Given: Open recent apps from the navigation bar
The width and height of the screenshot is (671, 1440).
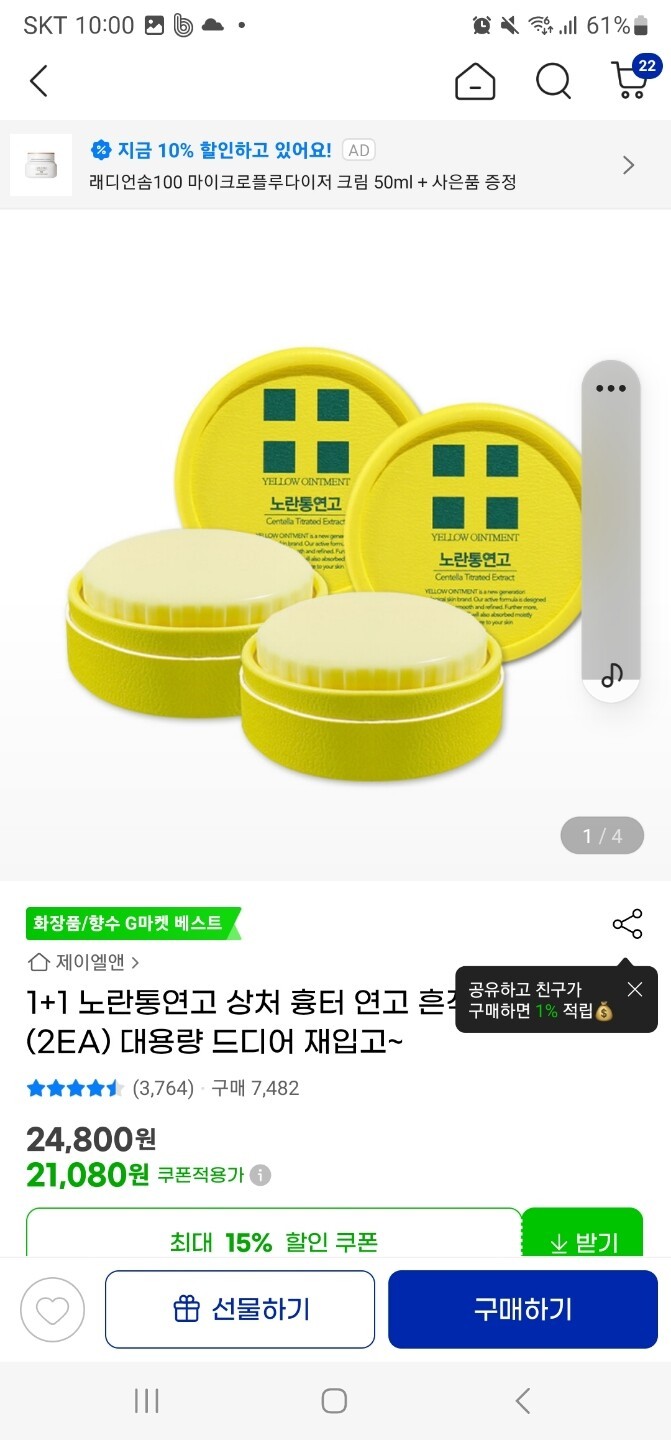Looking at the screenshot, I should (x=147, y=1401).
